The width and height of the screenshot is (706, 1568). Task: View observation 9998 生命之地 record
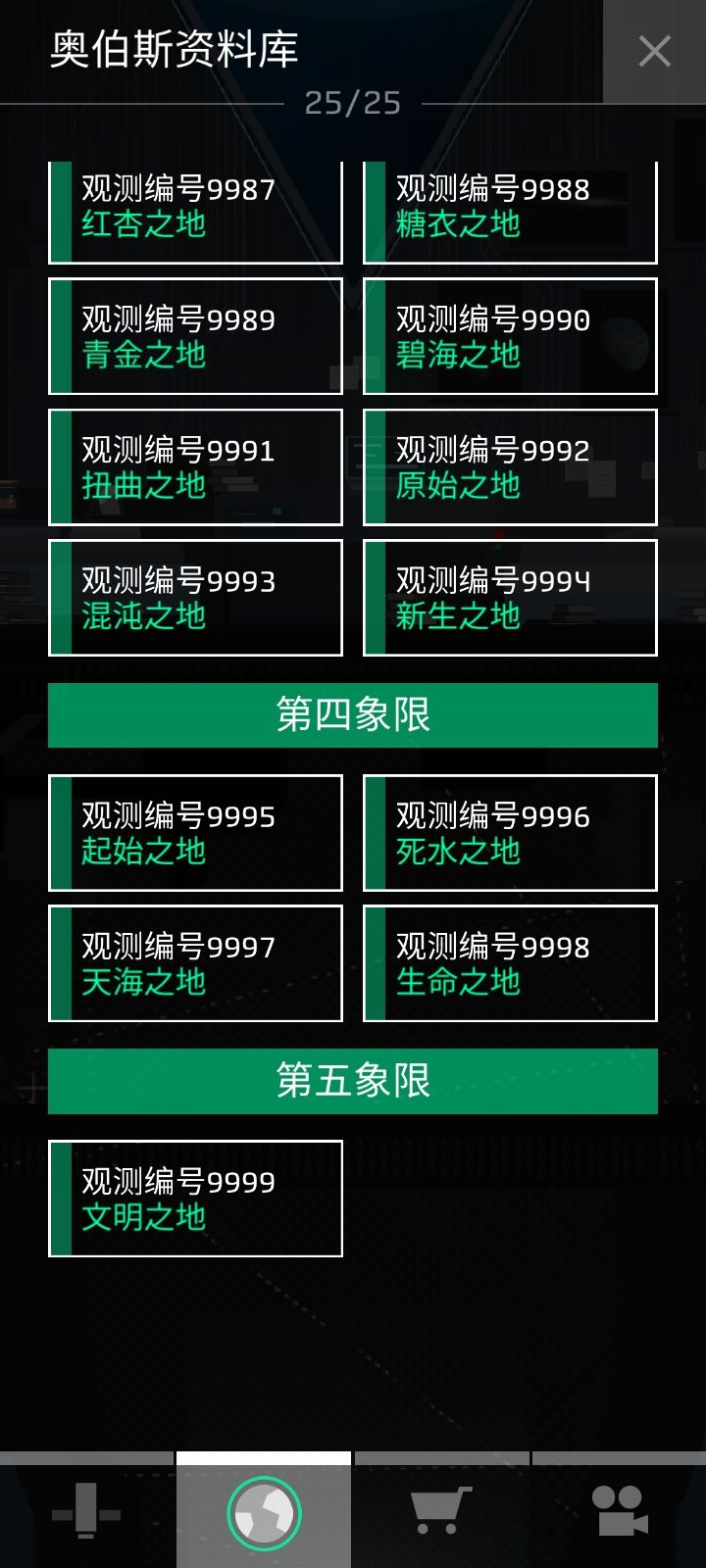pos(510,964)
